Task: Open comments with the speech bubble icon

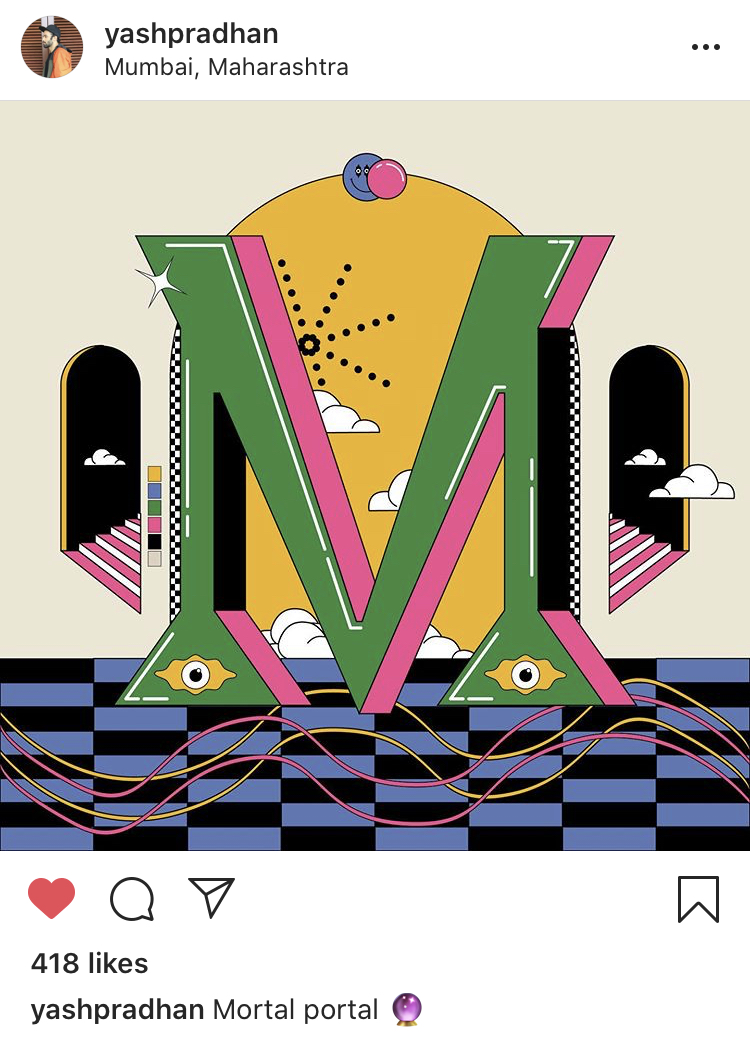Action: pyautogui.click(x=132, y=898)
